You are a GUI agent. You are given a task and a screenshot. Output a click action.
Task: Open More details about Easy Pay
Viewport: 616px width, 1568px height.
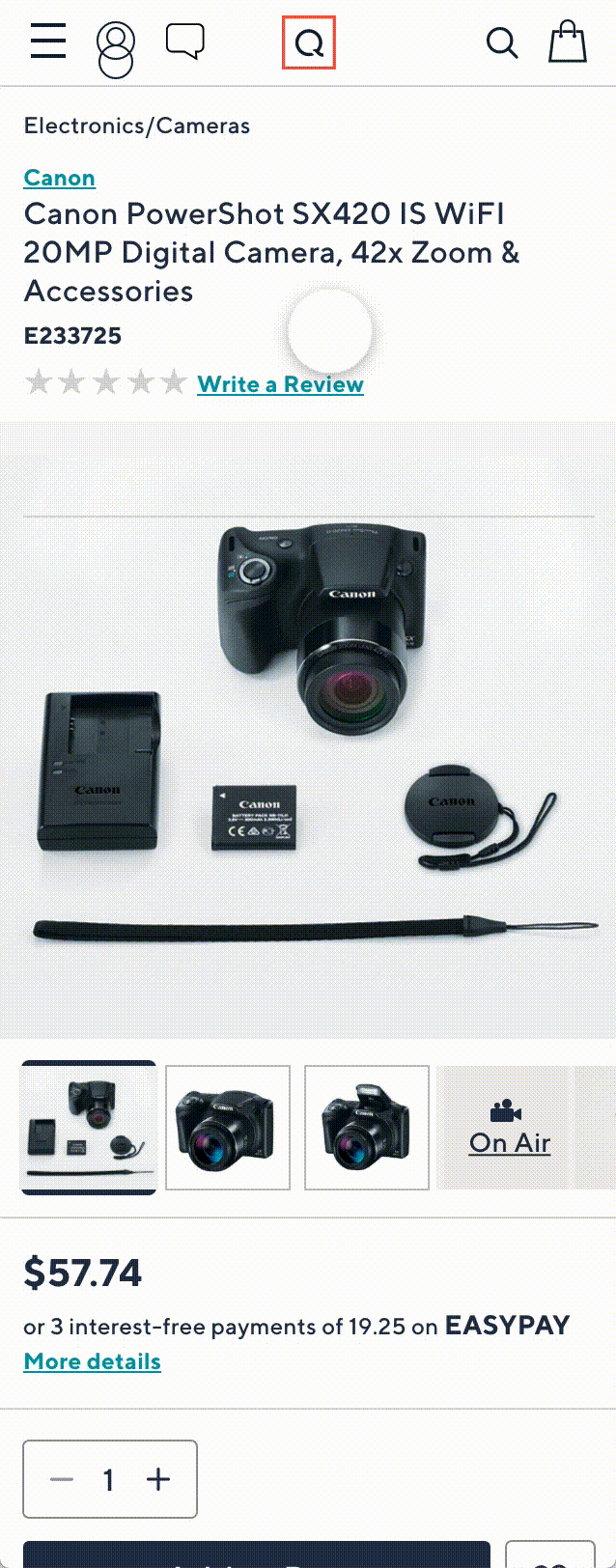pyautogui.click(x=93, y=1361)
